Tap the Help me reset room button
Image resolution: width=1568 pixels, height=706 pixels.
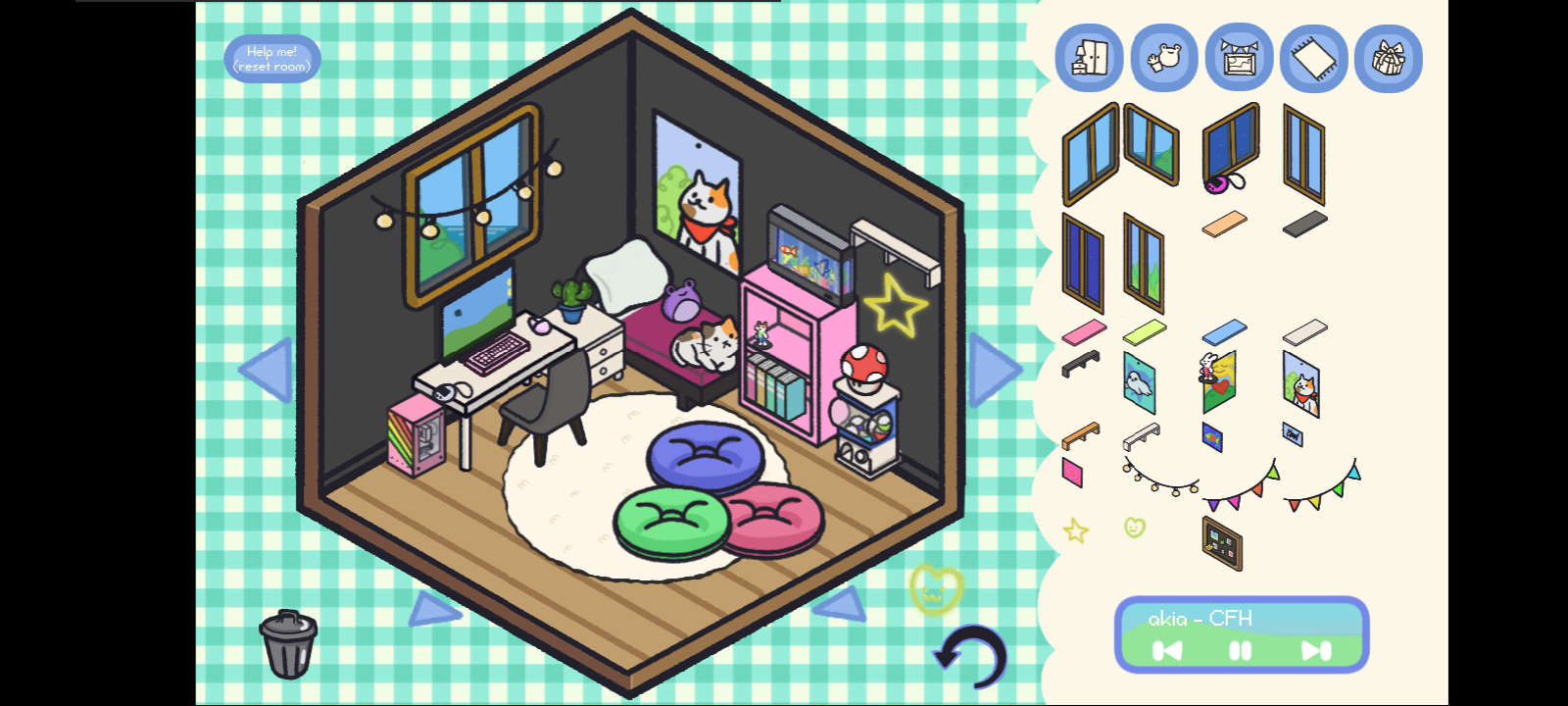(271, 59)
